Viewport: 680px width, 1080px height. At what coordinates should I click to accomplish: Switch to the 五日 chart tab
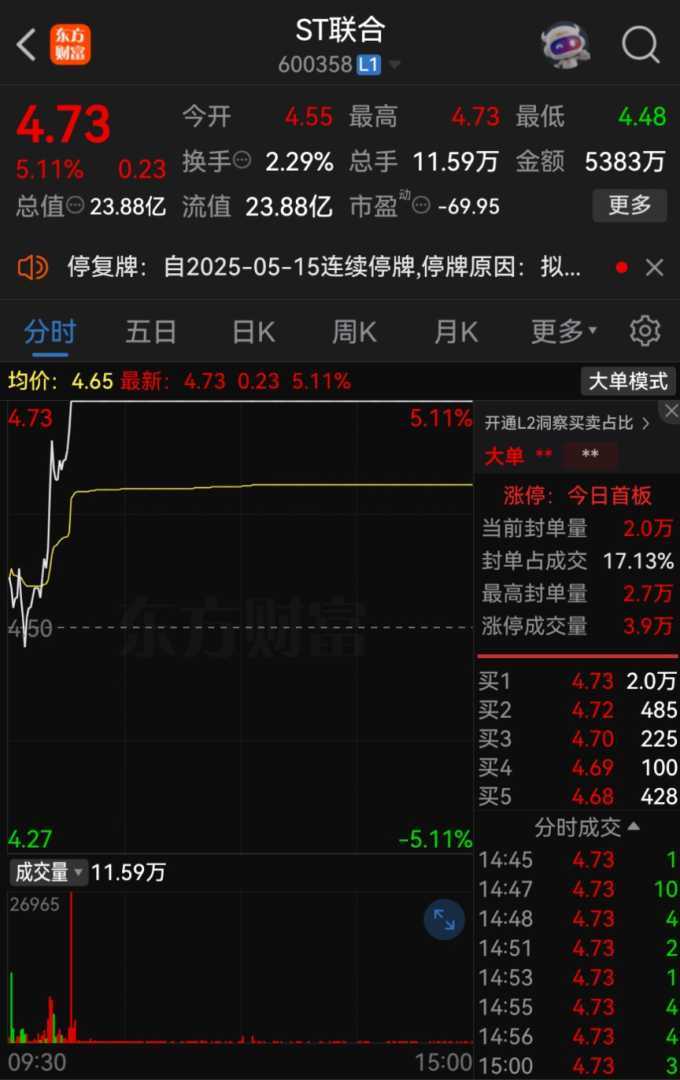151,331
